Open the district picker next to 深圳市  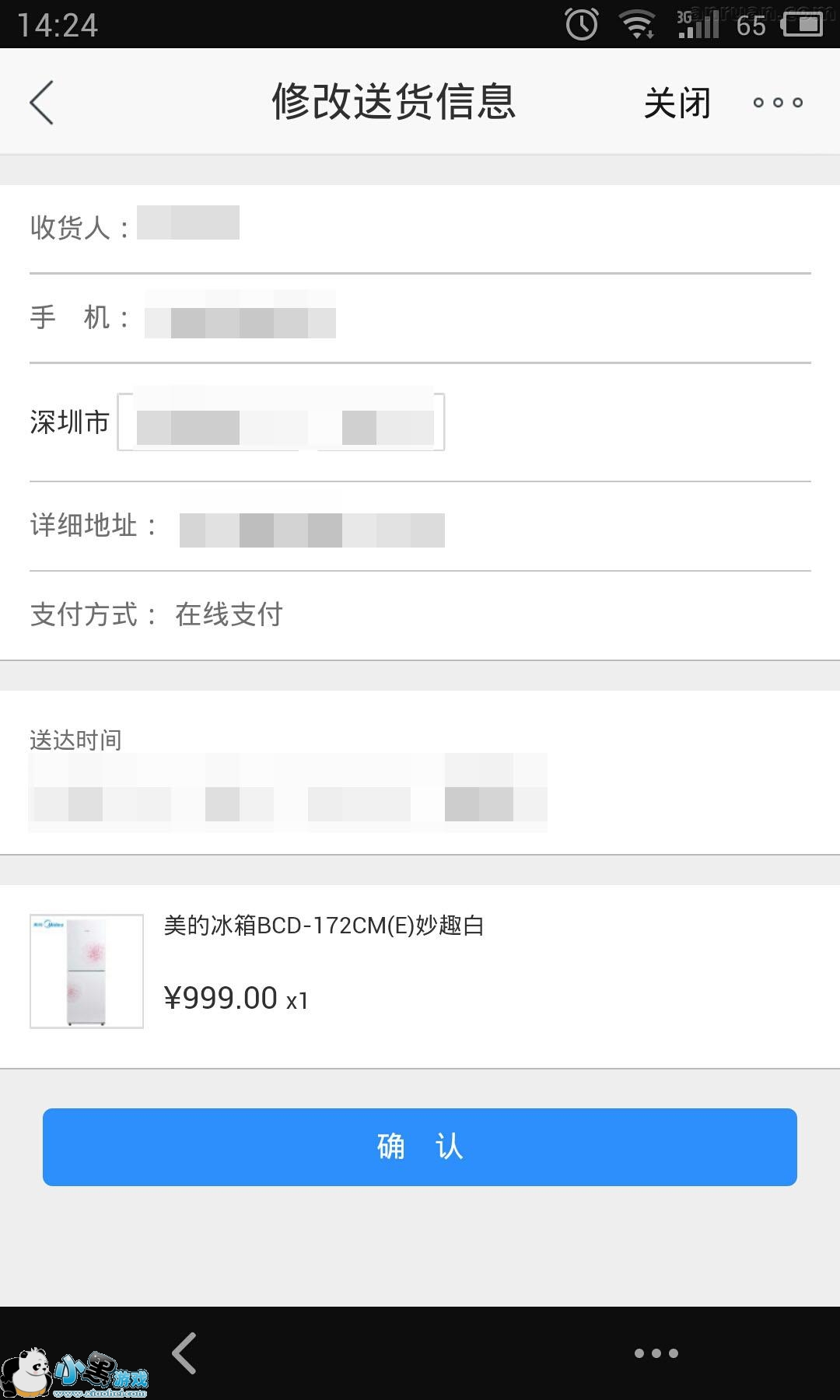(281, 422)
